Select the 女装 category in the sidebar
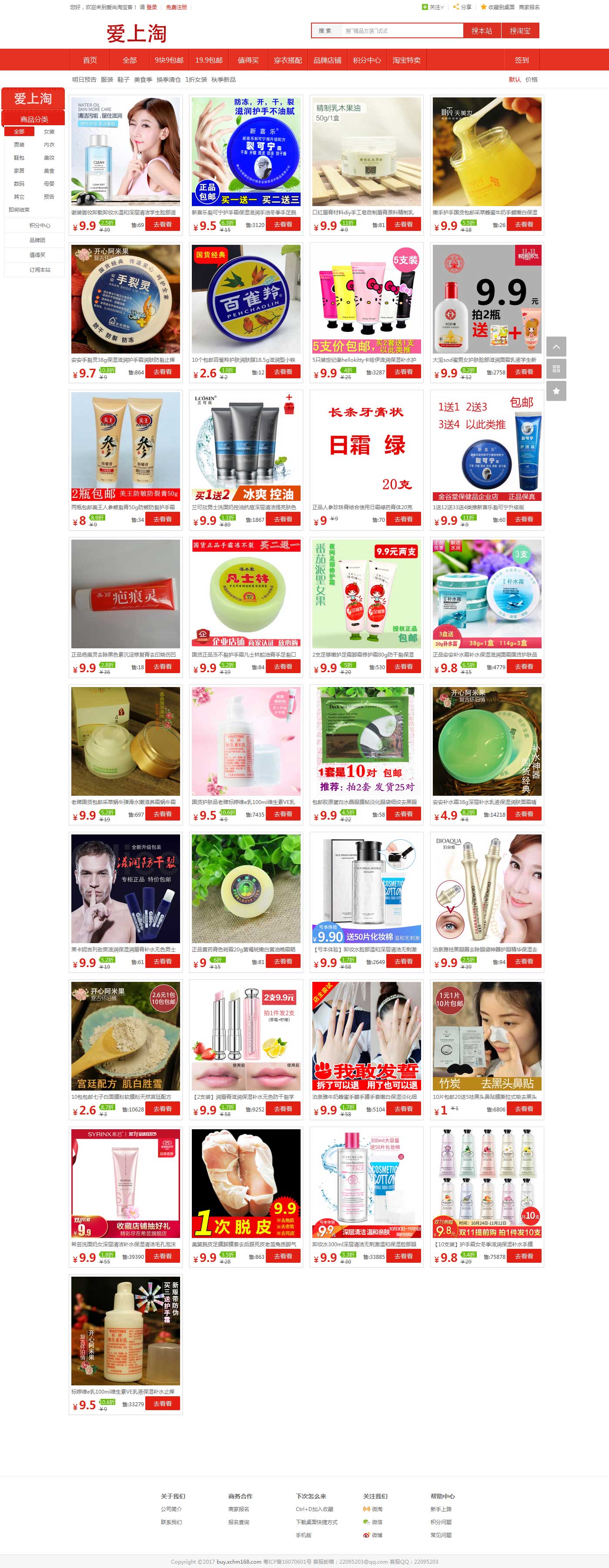Viewport: 609px width, 1568px height. pyautogui.click(x=49, y=131)
